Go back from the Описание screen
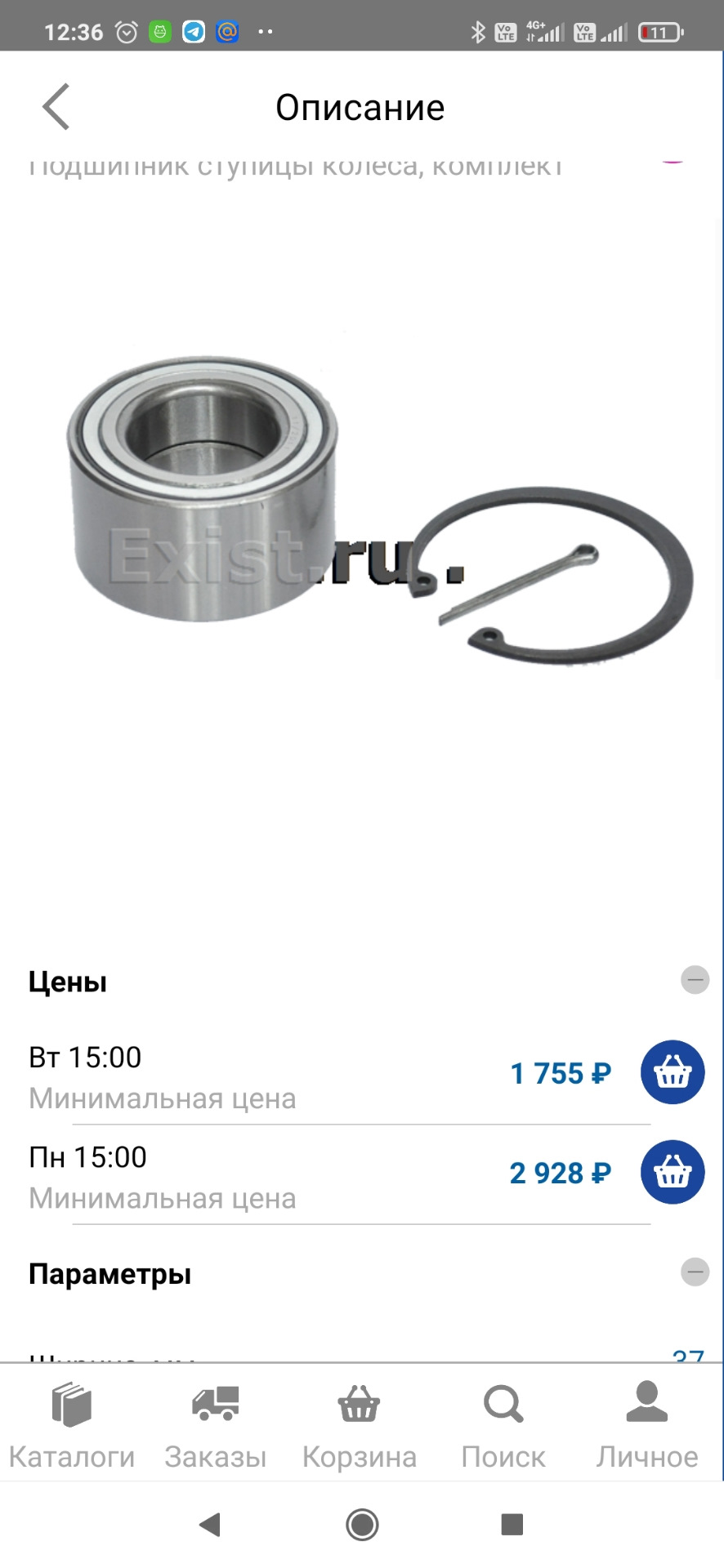 pyautogui.click(x=56, y=107)
